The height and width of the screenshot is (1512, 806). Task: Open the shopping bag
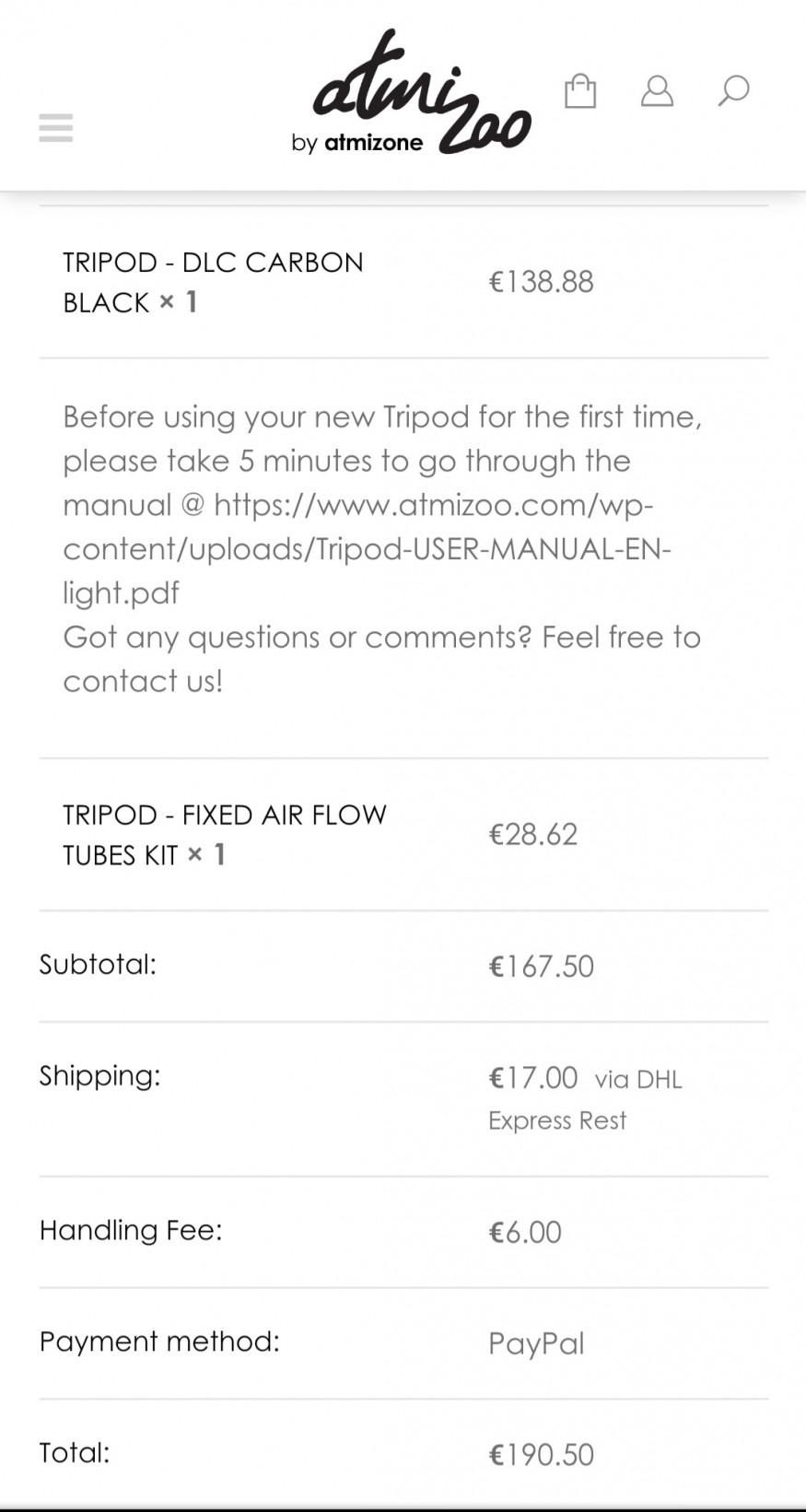pos(579,91)
